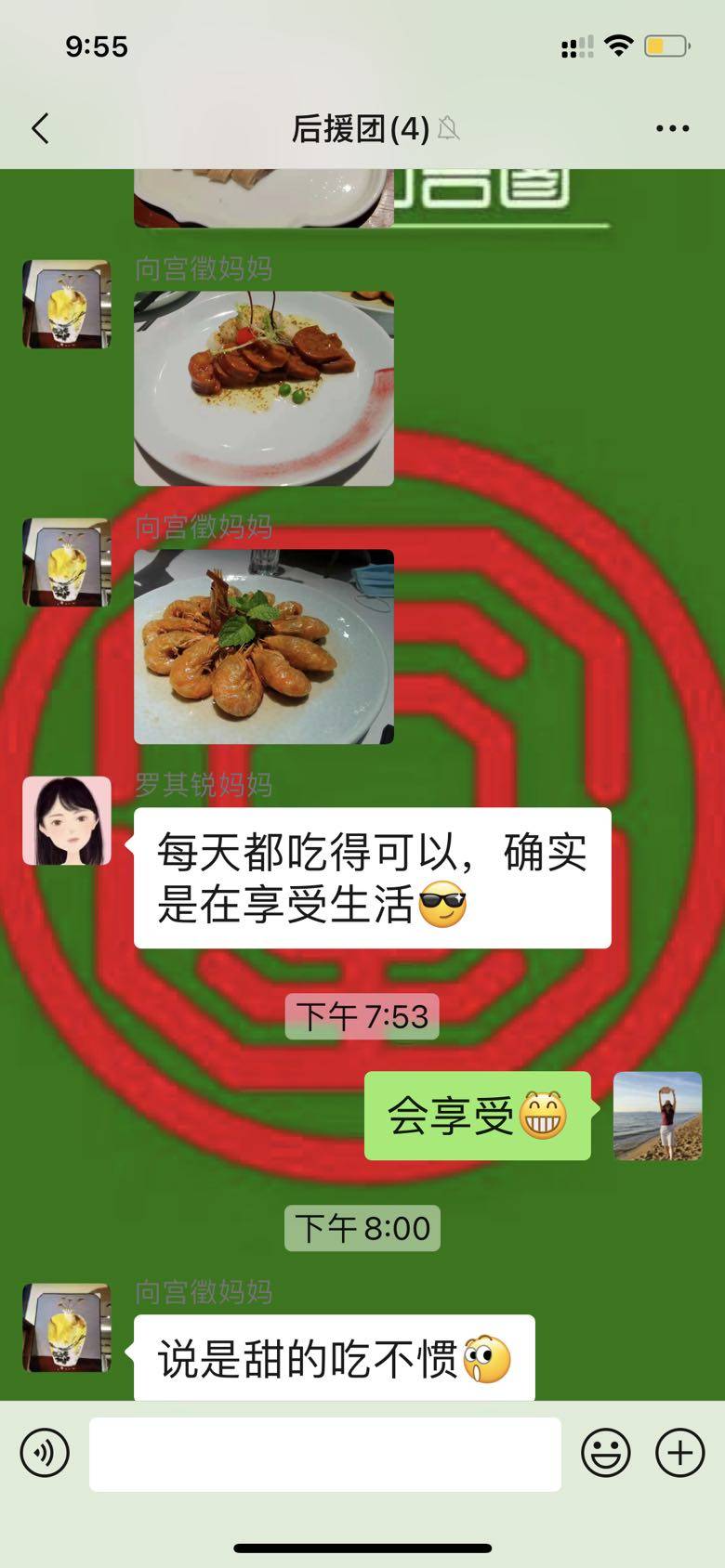Open 向宫徵妈妈's avatar beside the shrimp photo

pos(67,563)
